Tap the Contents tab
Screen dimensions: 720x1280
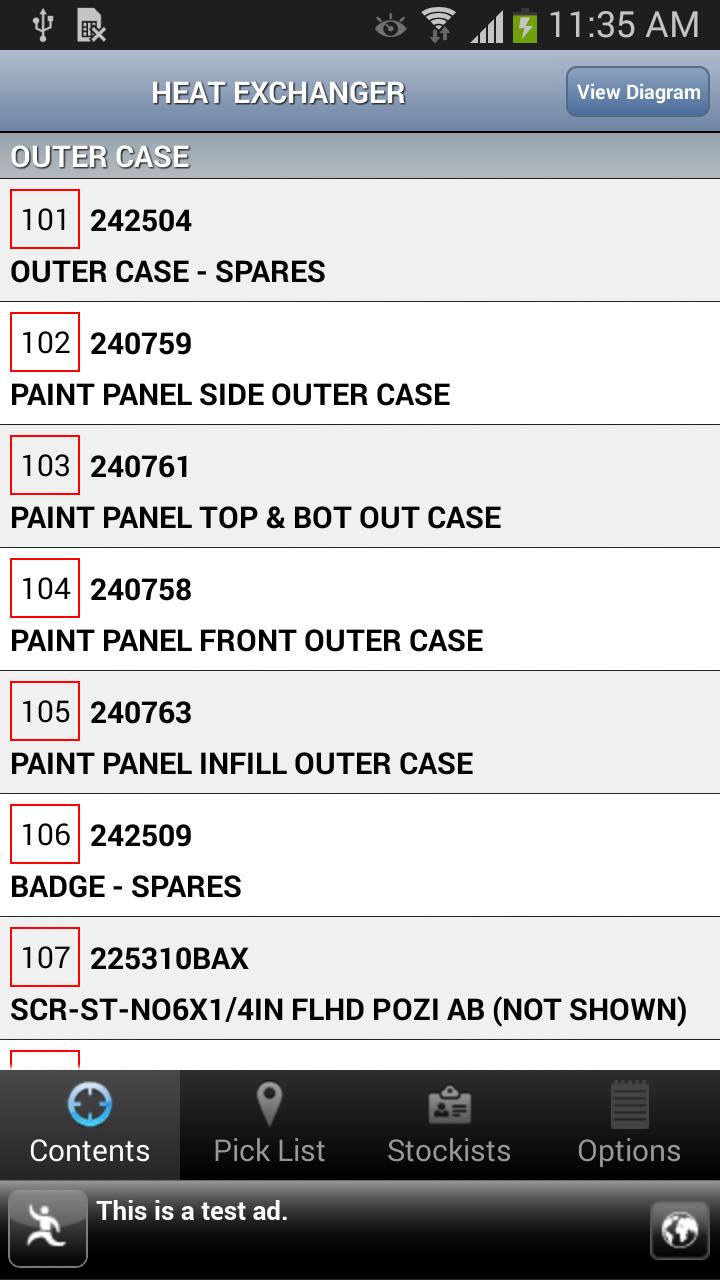(90, 1125)
